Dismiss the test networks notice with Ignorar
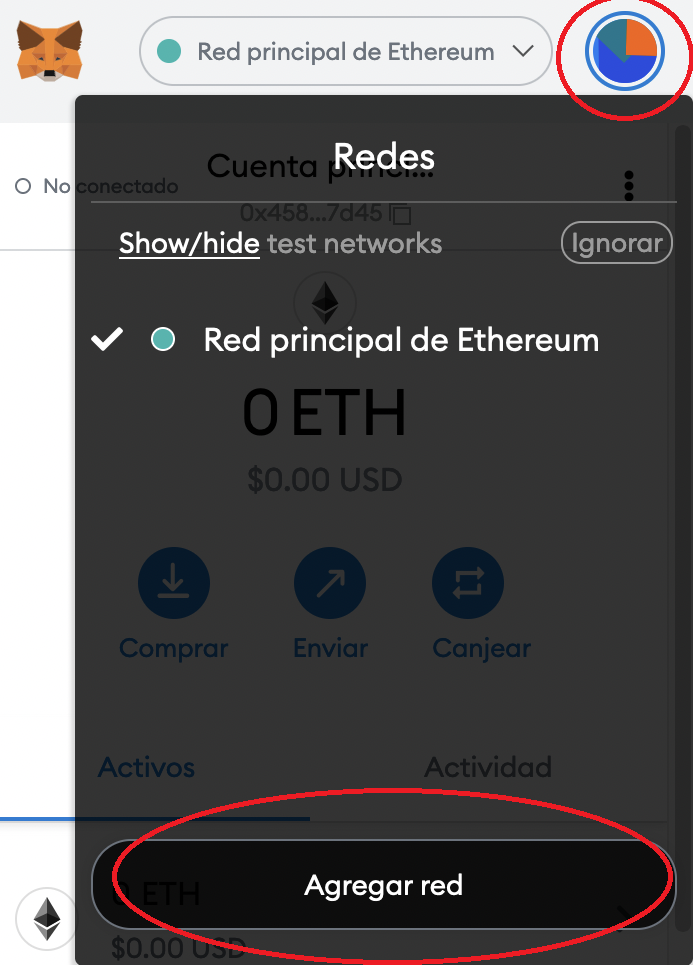The width and height of the screenshot is (693, 965). coord(617,243)
